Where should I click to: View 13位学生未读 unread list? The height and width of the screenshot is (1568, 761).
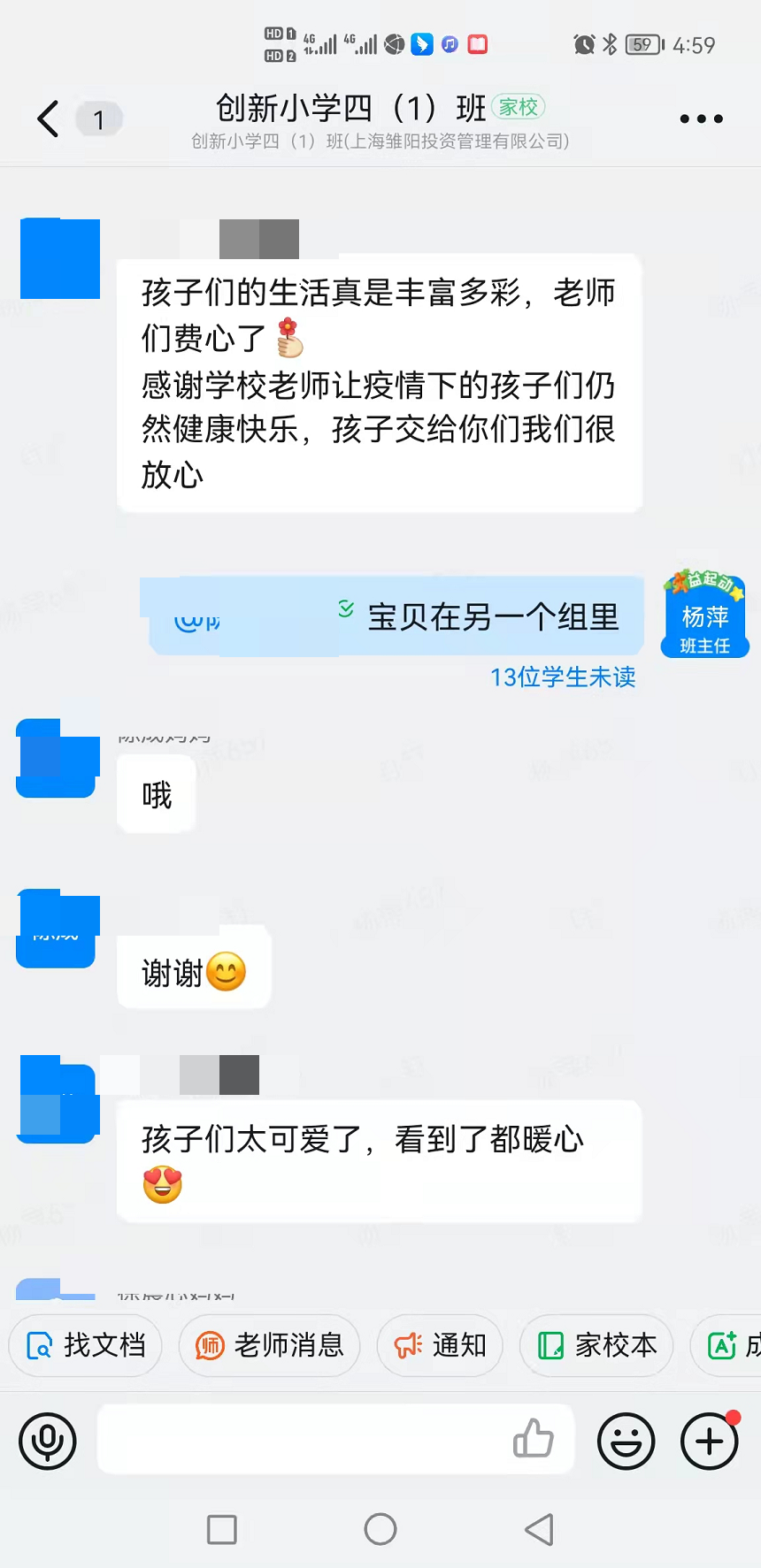(x=563, y=677)
